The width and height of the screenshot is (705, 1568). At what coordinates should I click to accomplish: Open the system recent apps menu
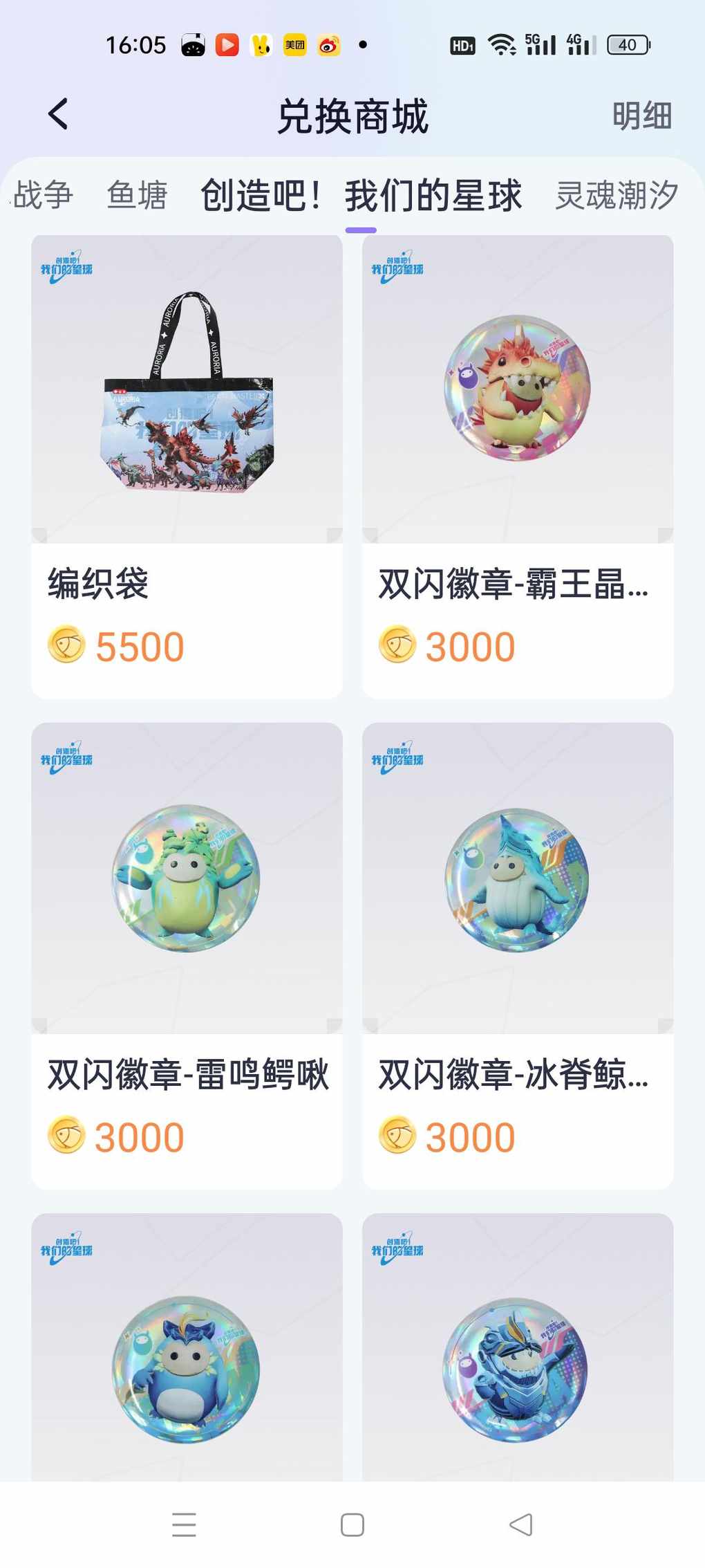[x=184, y=1524]
